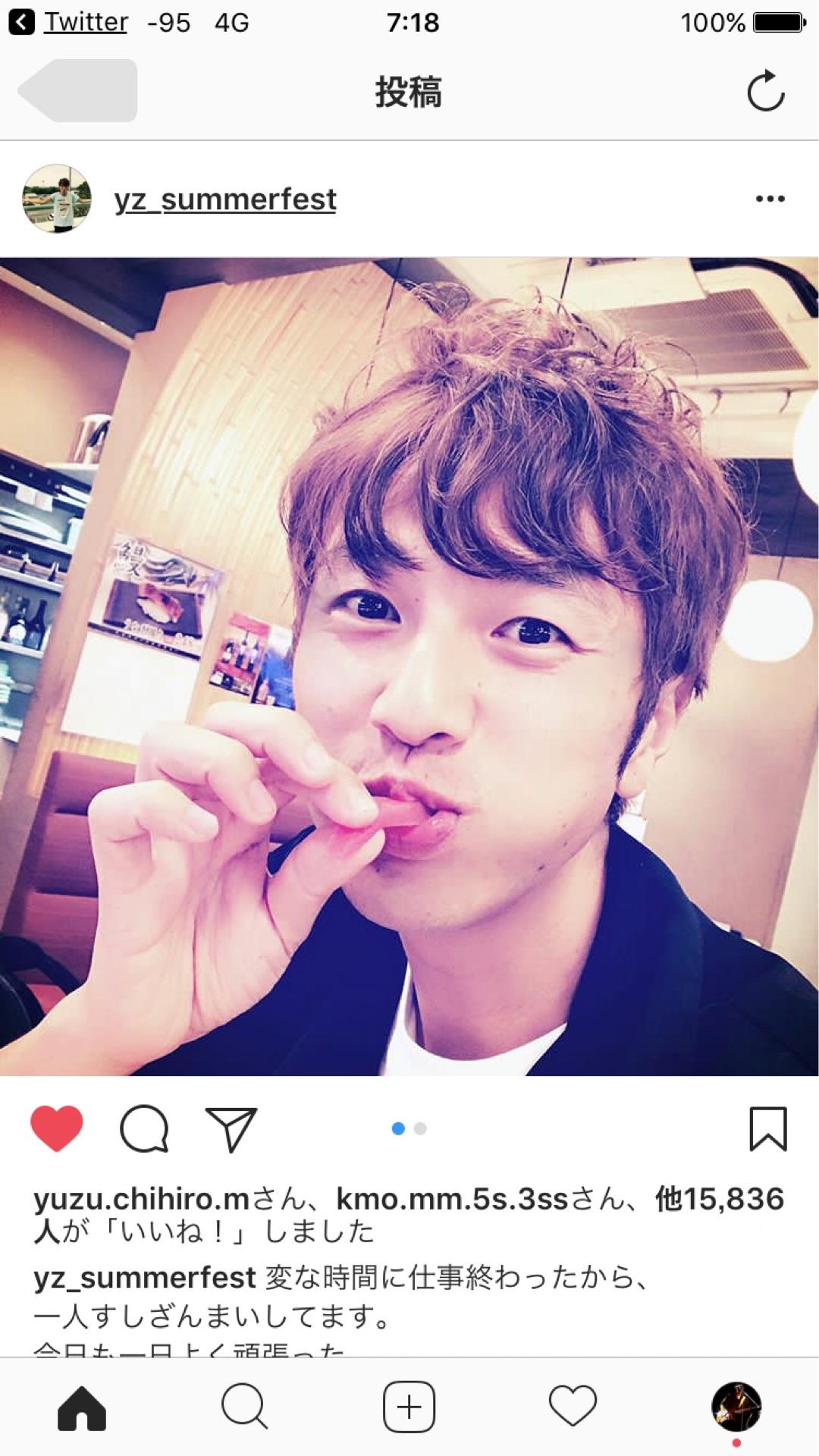View yuzu.chihiro.m profile from the likes line
Image resolution: width=819 pixels, height=1456 pixels.
141,1200
